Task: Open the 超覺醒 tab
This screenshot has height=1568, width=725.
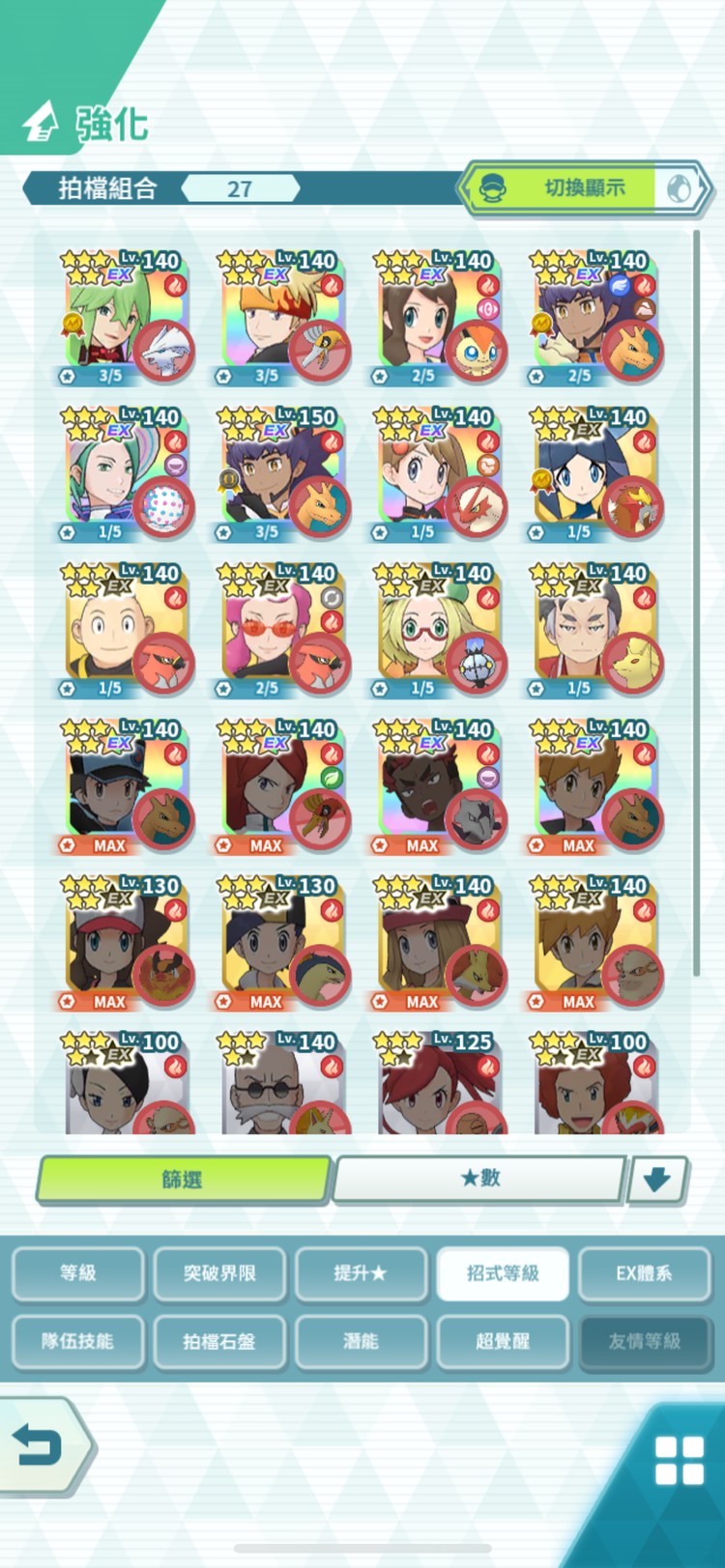Action: click(x=503, y=1341)
